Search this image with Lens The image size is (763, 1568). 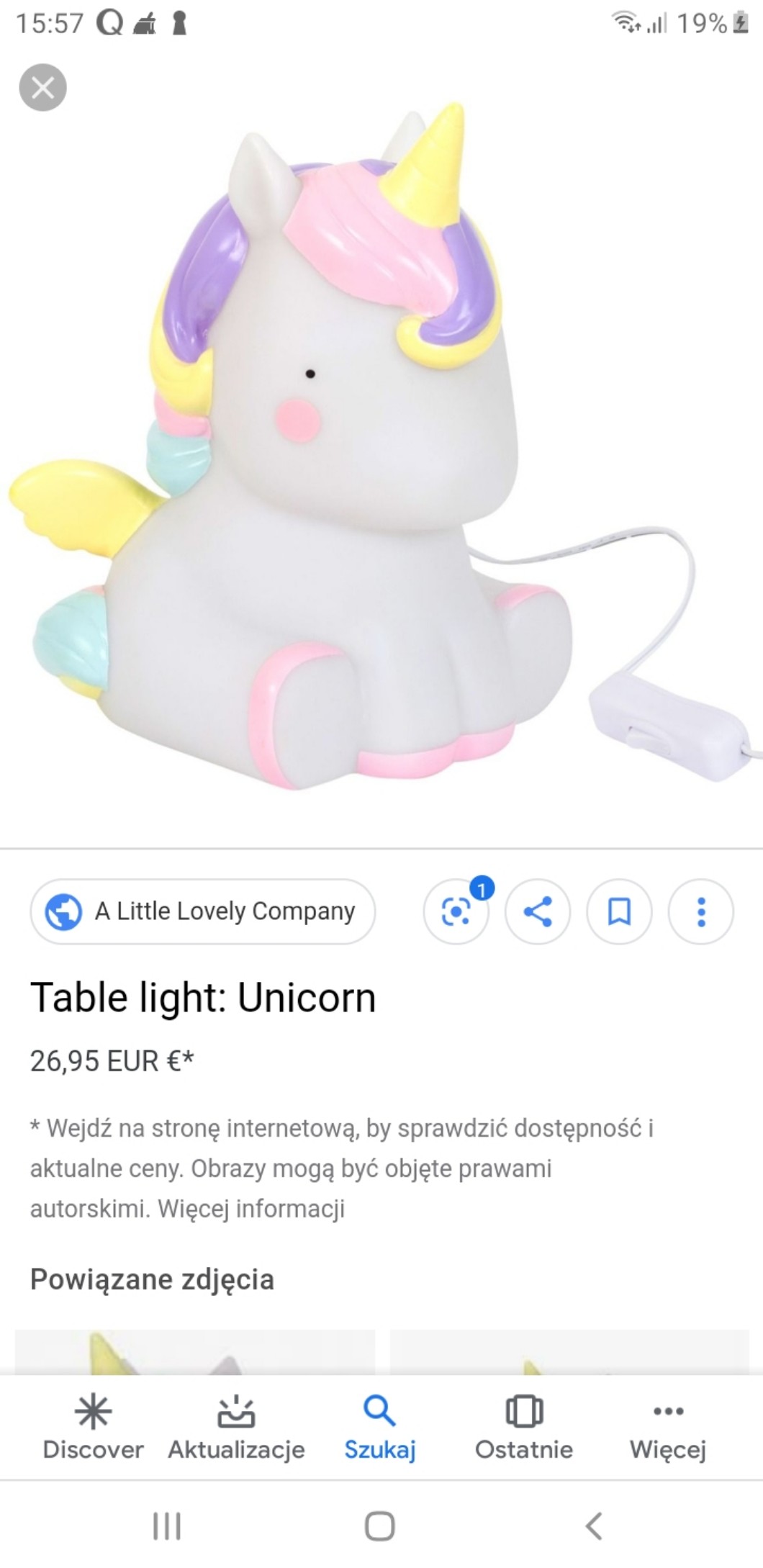(456, 911)
